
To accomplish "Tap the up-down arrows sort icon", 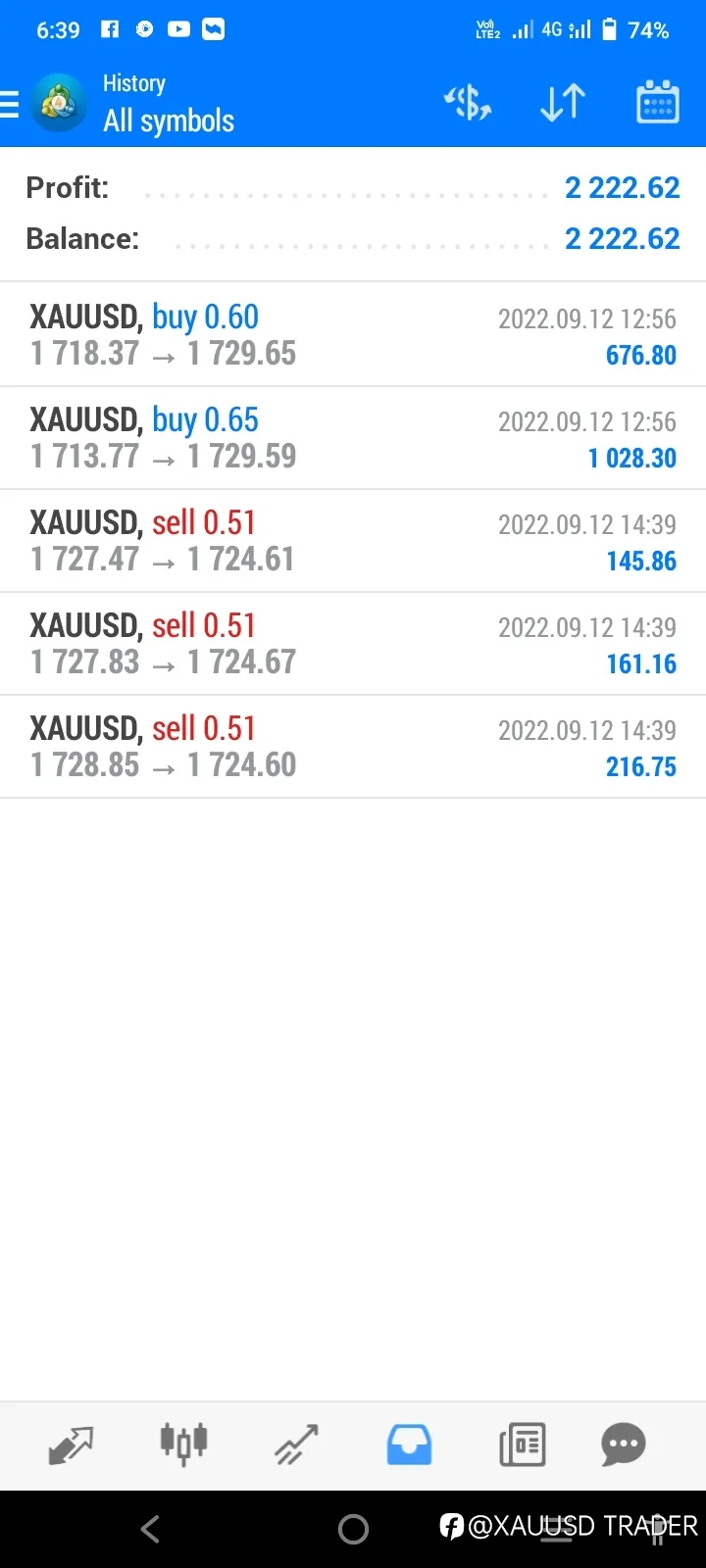I will tap(563, 103).
